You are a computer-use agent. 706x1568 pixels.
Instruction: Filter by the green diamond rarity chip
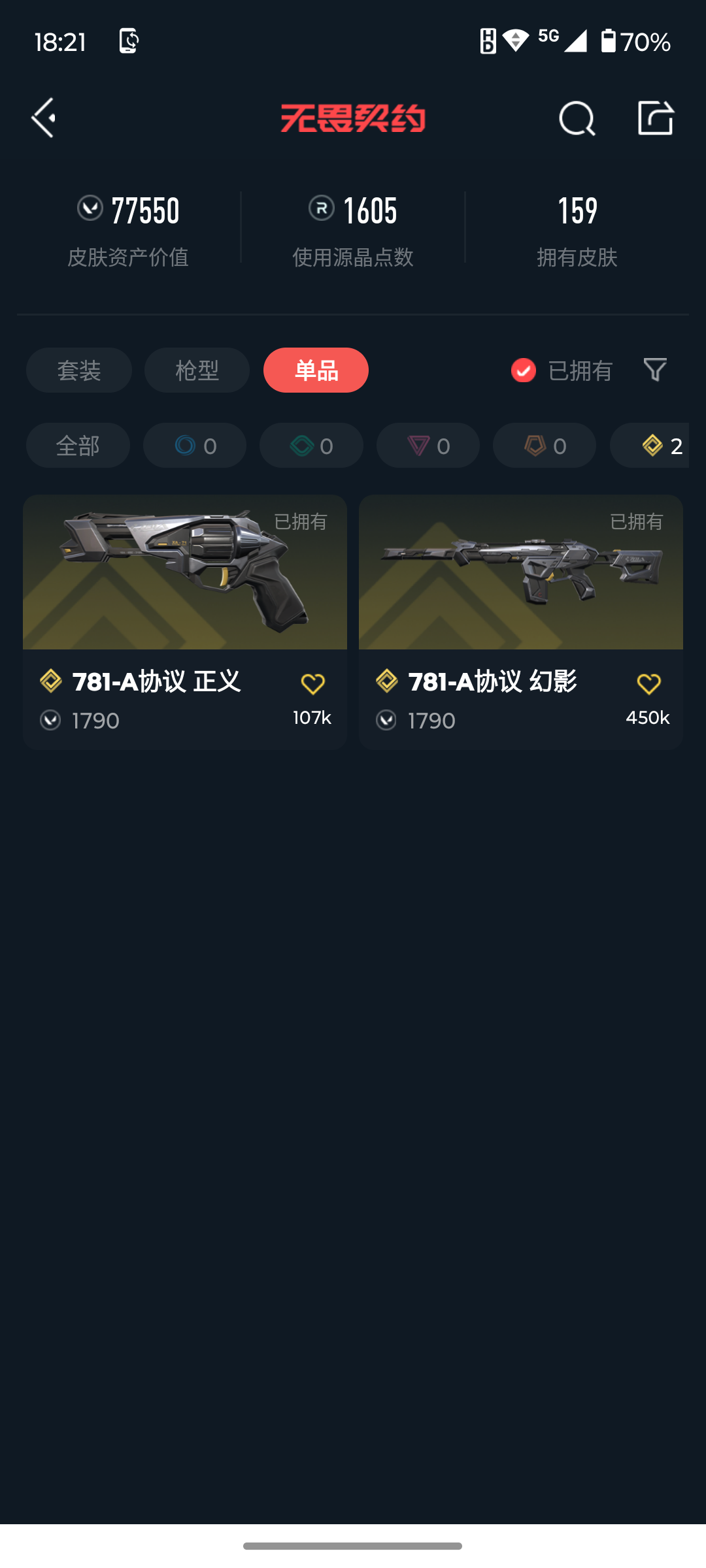tap(311, 446)
